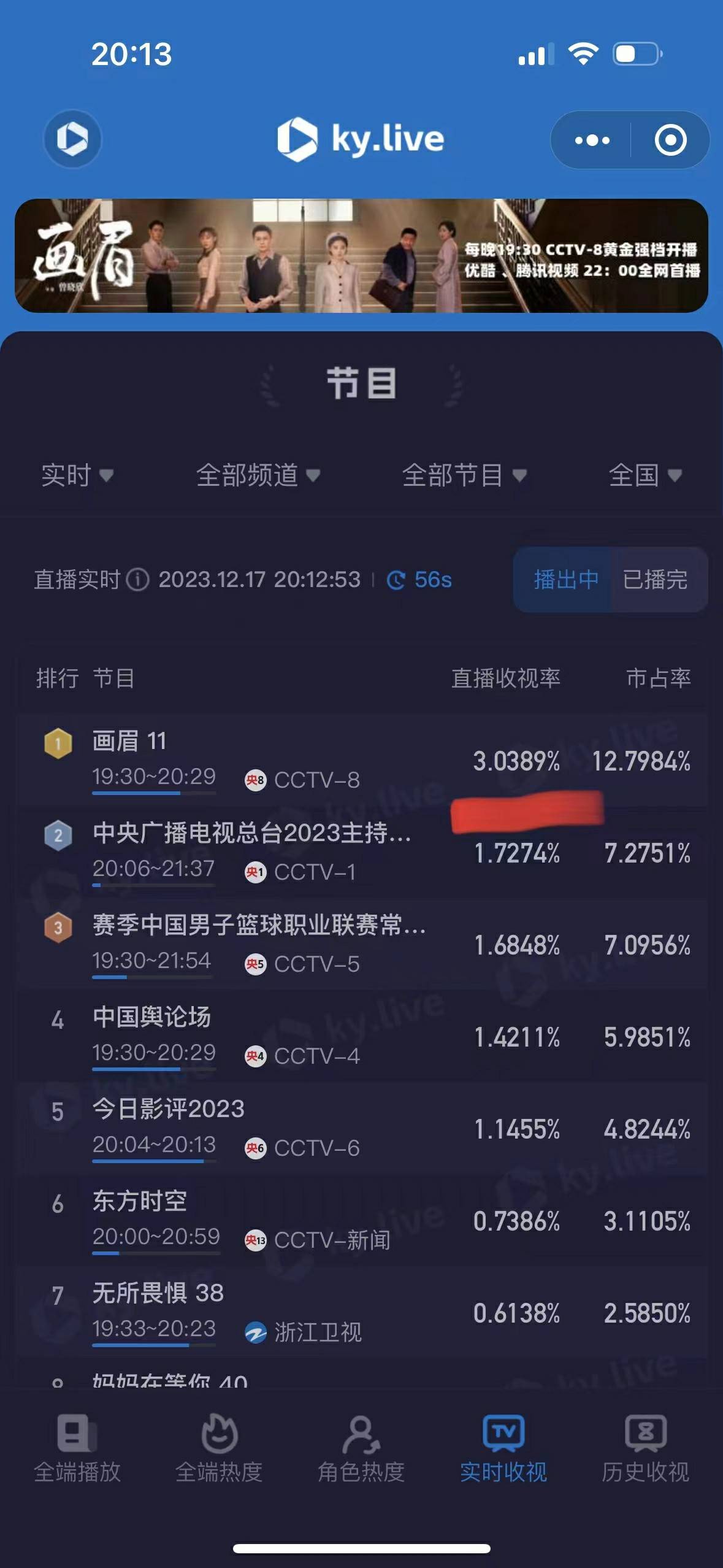
Task: Open the 今日影评2023 program row
Action: coord(362,1128)
